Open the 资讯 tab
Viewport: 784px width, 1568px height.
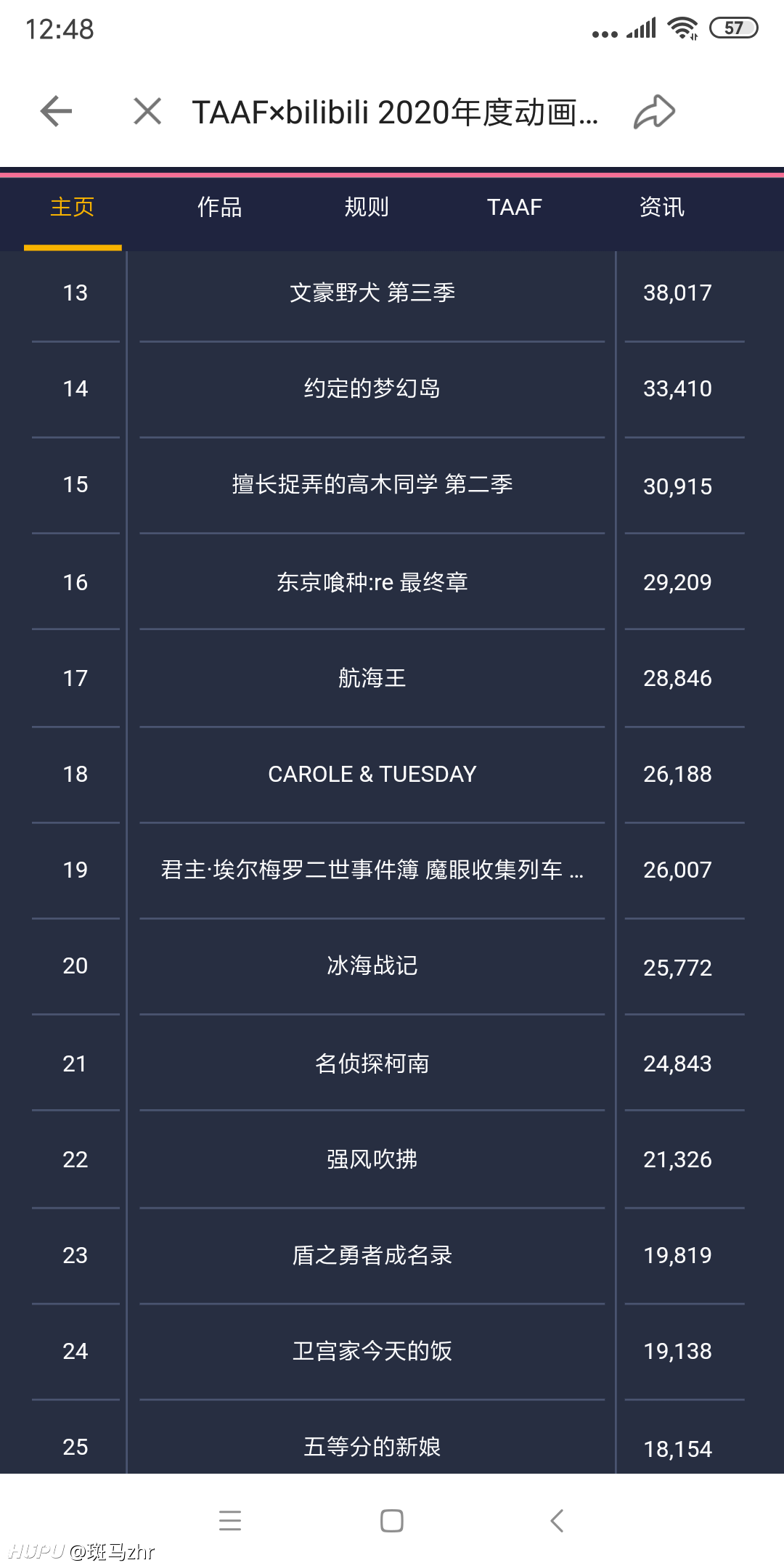(661, 208)
